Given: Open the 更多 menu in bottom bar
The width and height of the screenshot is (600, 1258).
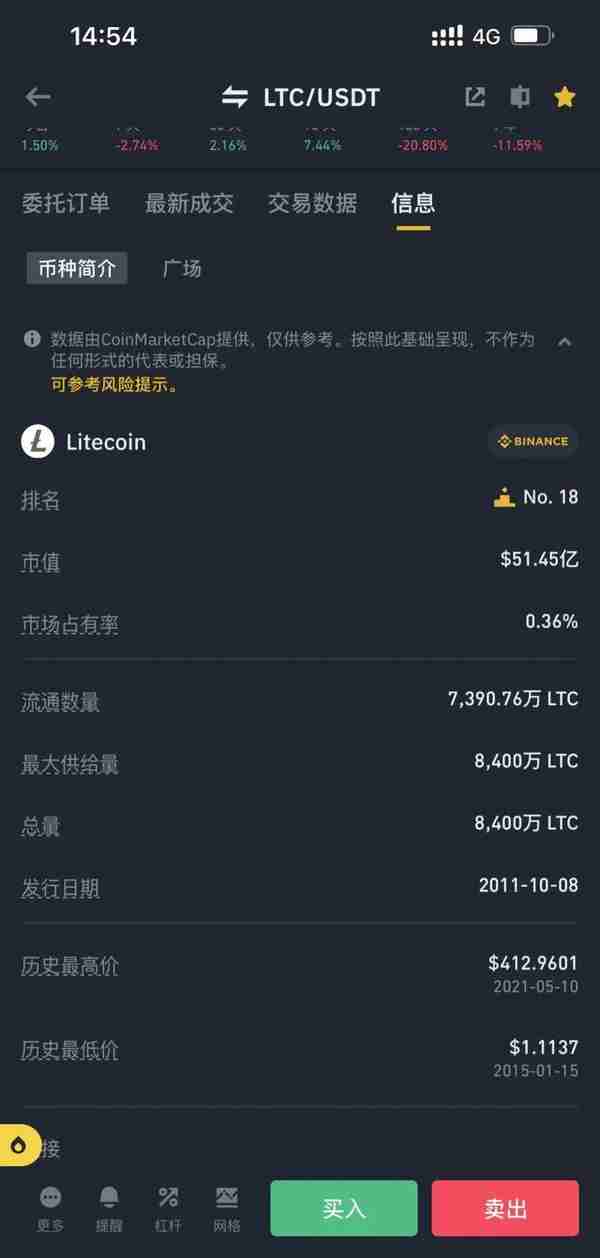Looking at the screenshot, I should pyautogui.click(x=51, y=1208).
